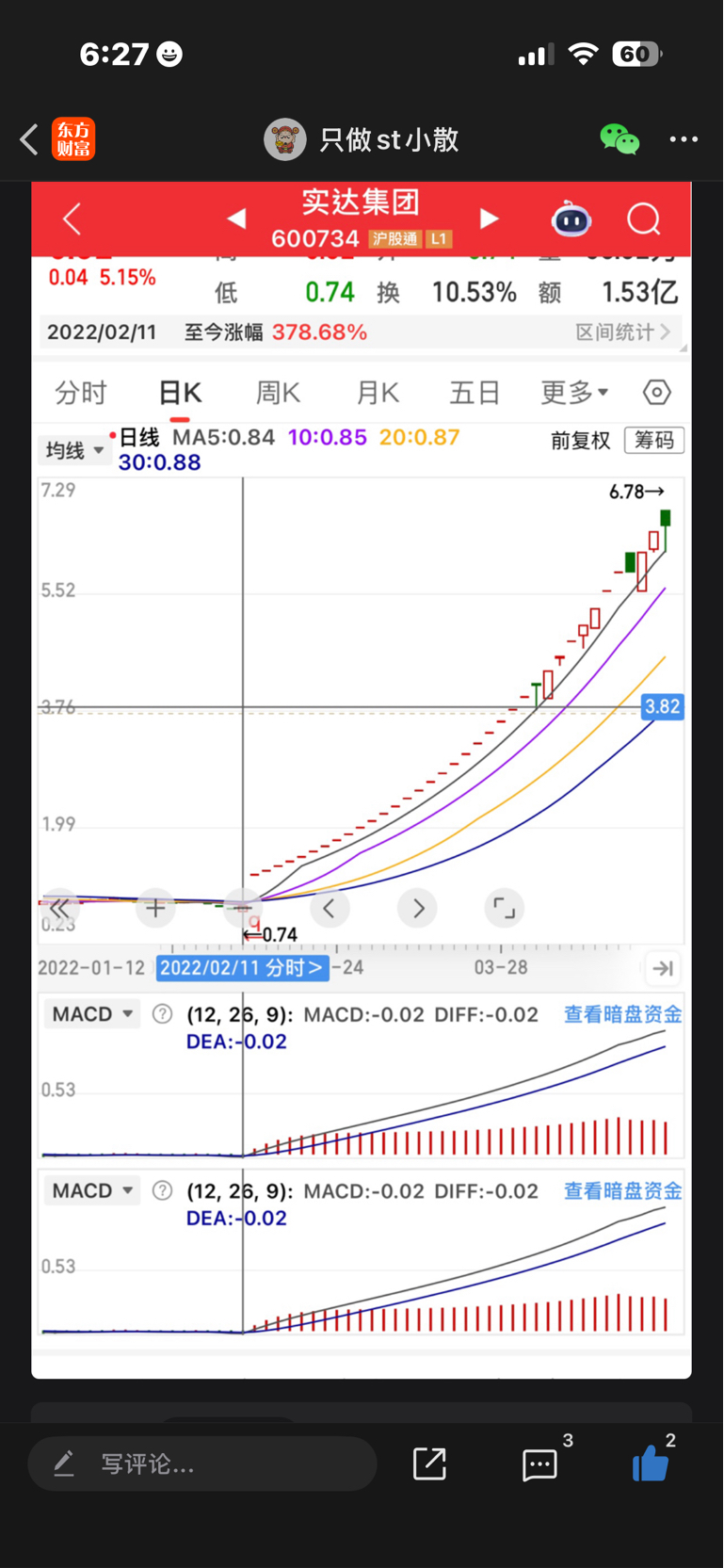
Task: Tap the share icon in bottom bar
Action: [429, 1463]
